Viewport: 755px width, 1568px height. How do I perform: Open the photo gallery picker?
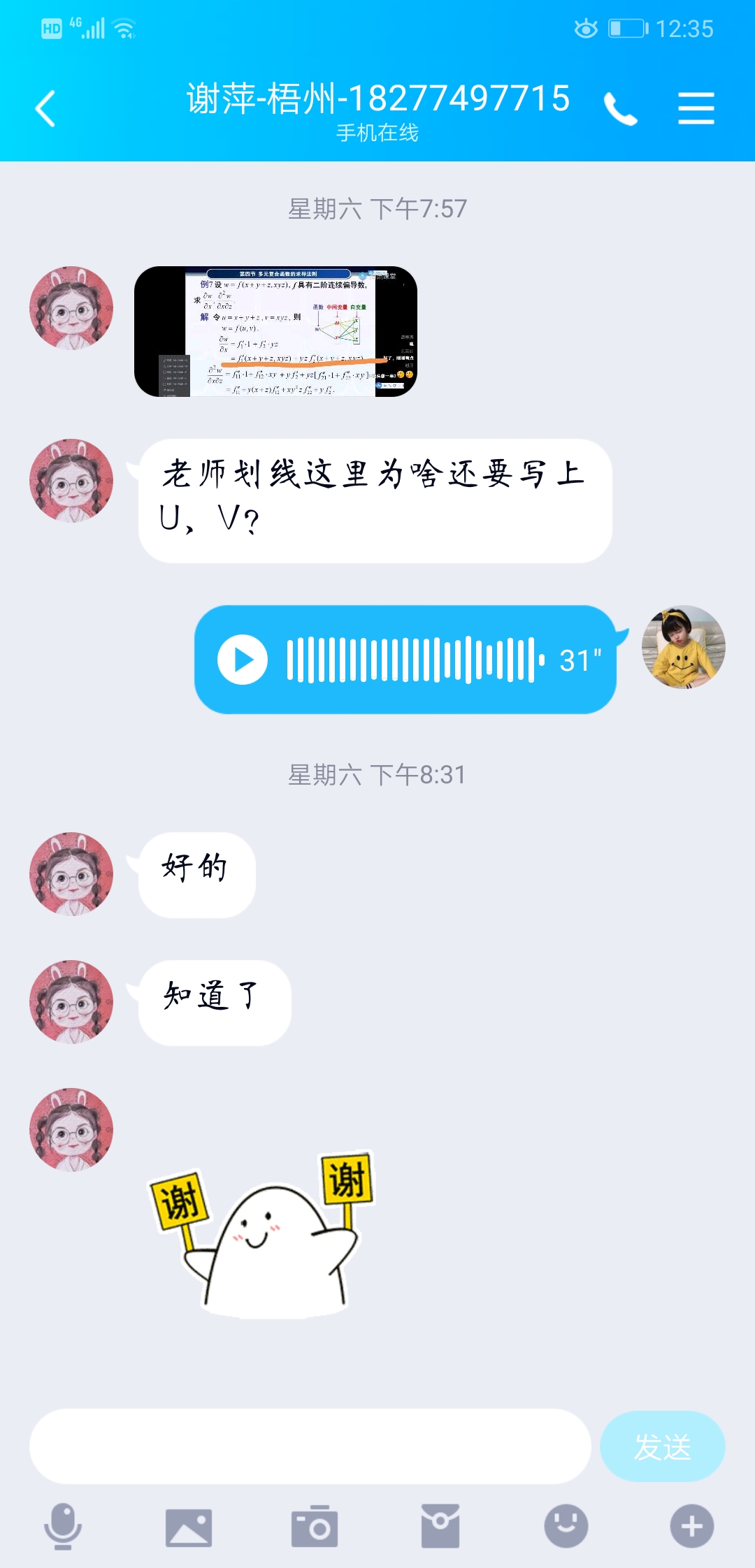click(x=188, y=1527)
